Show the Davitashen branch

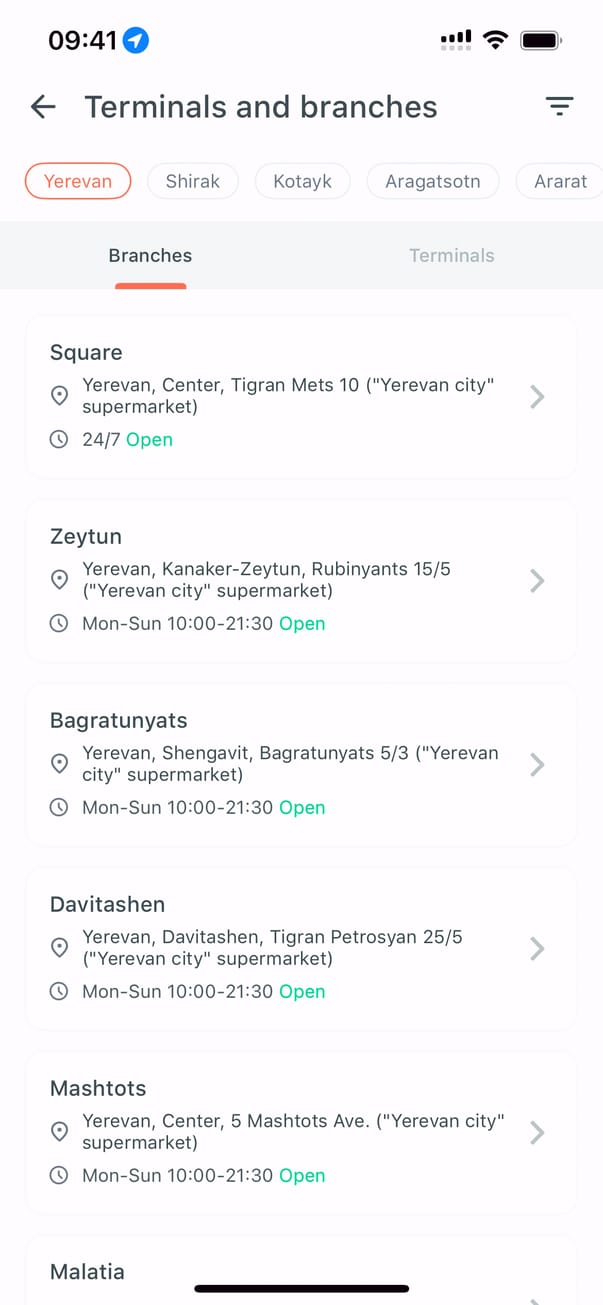click(x=300, y=948)
